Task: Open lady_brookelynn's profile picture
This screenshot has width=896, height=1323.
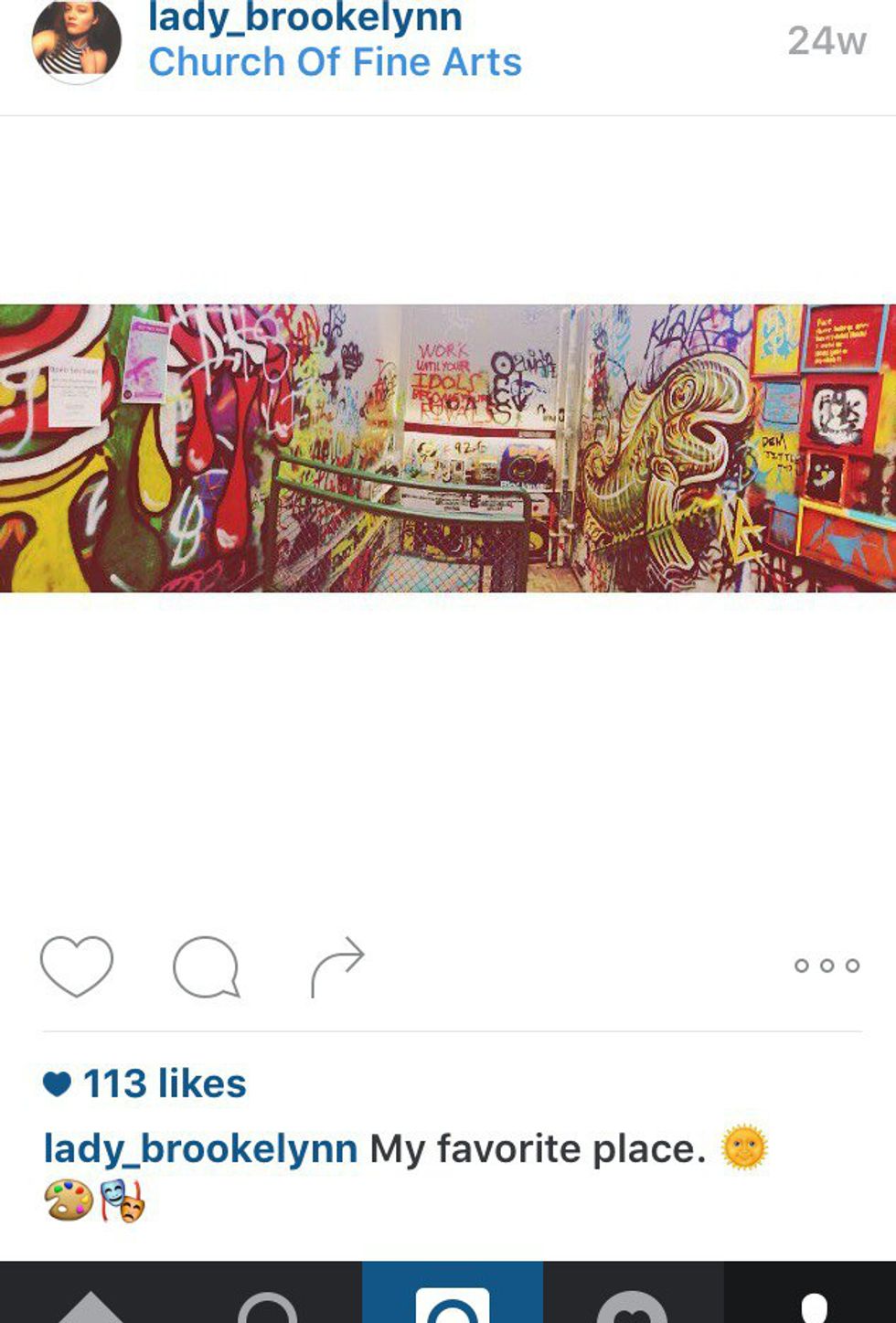Action: [x=76, y=40]
